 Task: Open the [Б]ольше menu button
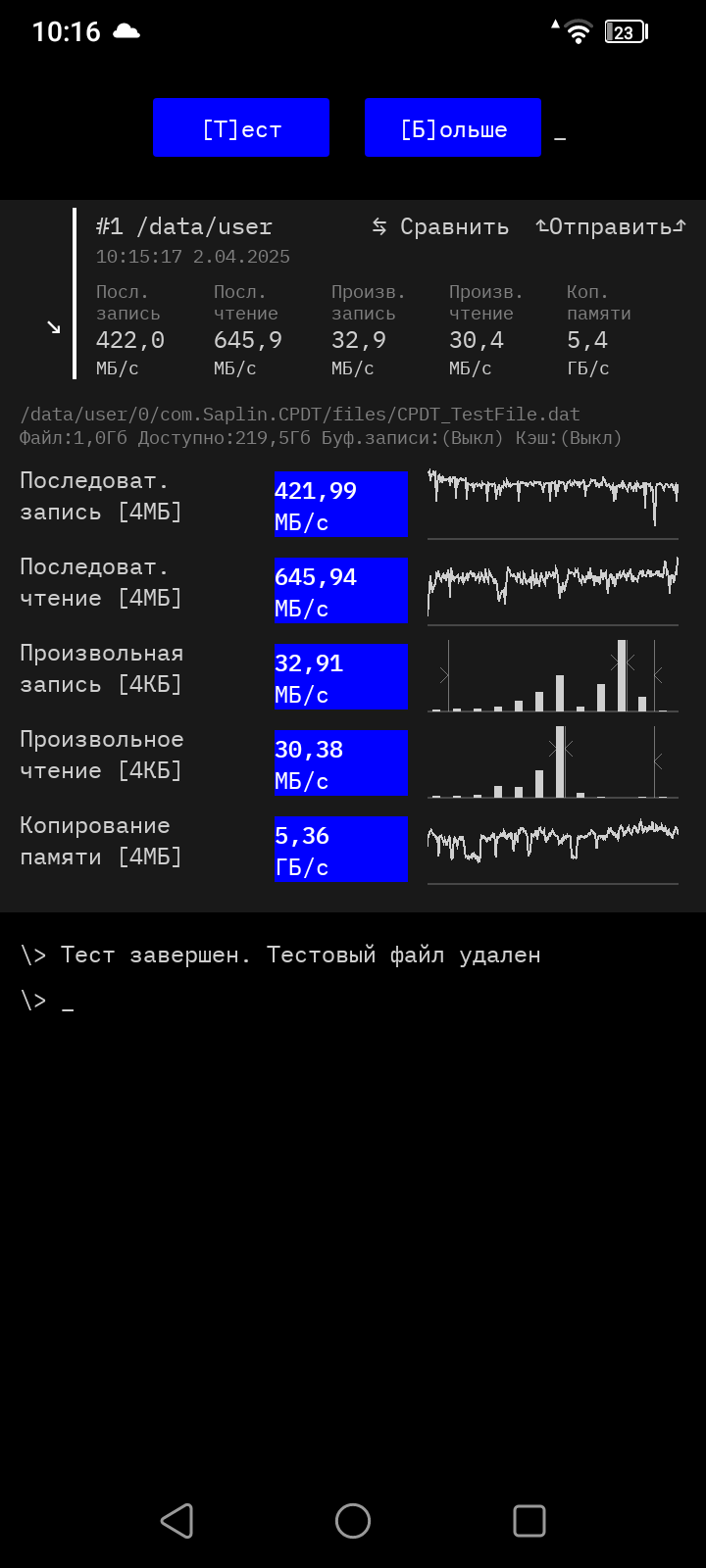[452, 127]
